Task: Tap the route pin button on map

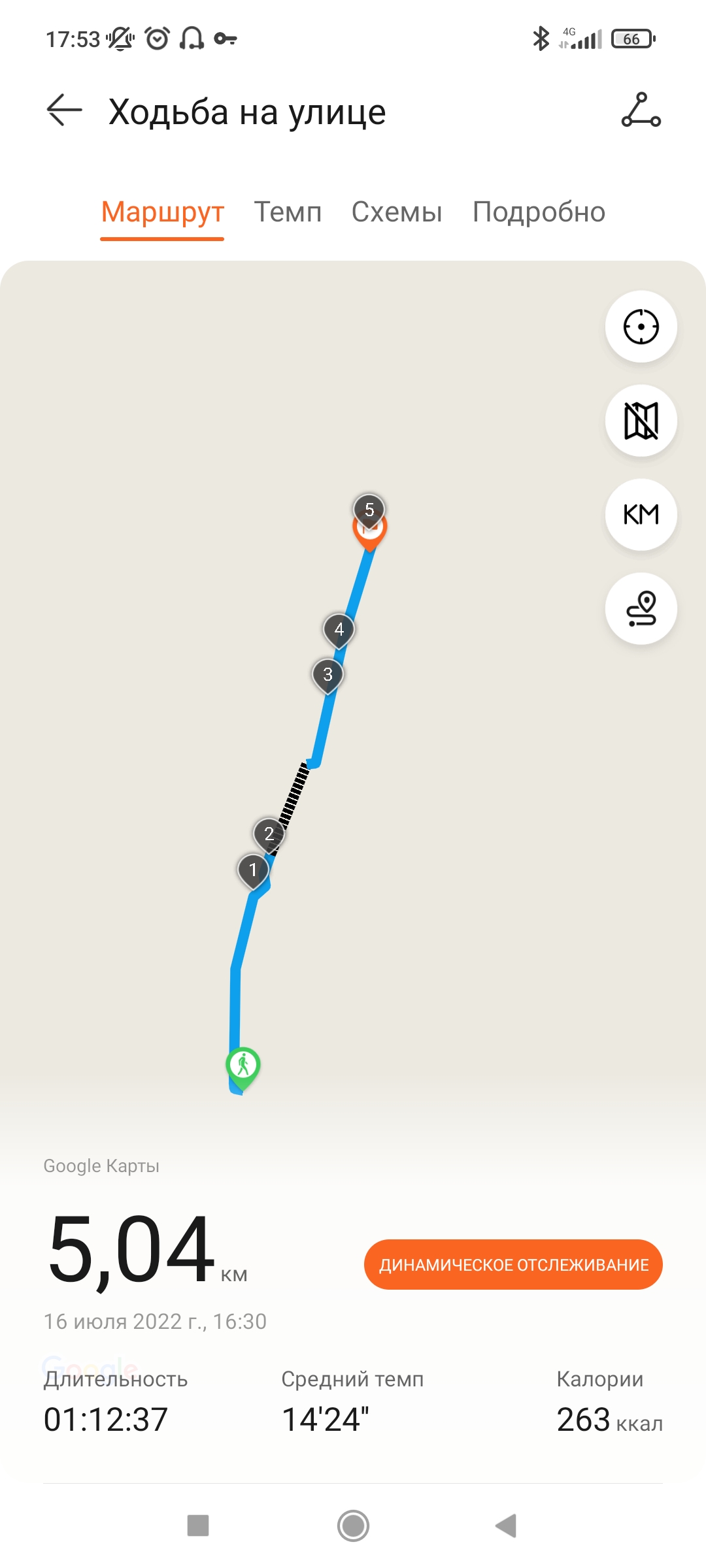Action: 641,609
